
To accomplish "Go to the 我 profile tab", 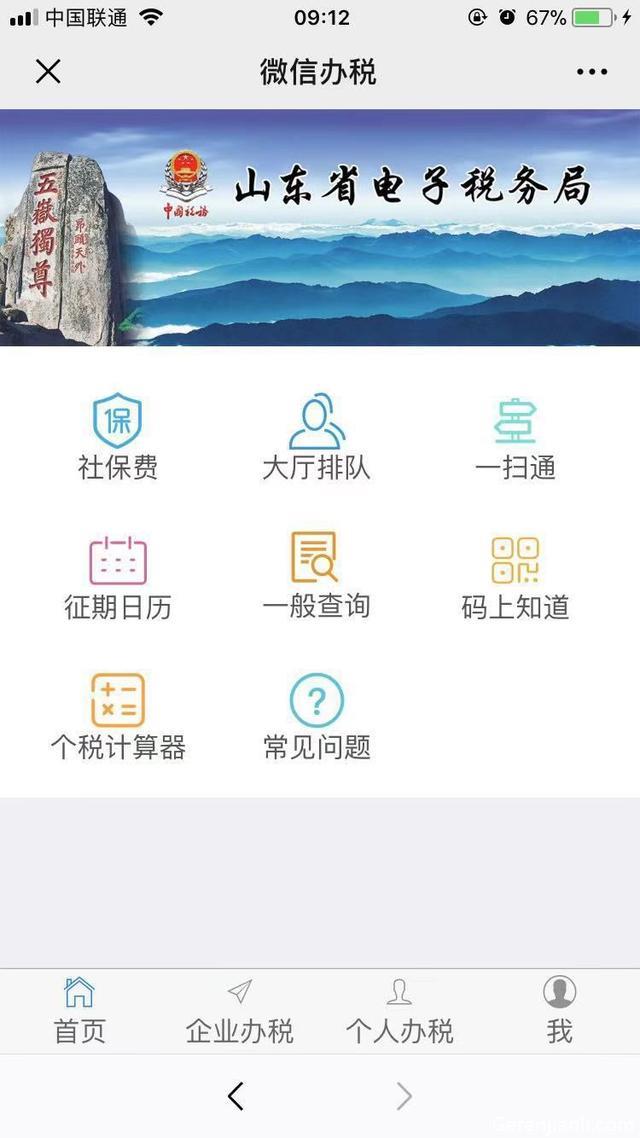I will 559,1011.
